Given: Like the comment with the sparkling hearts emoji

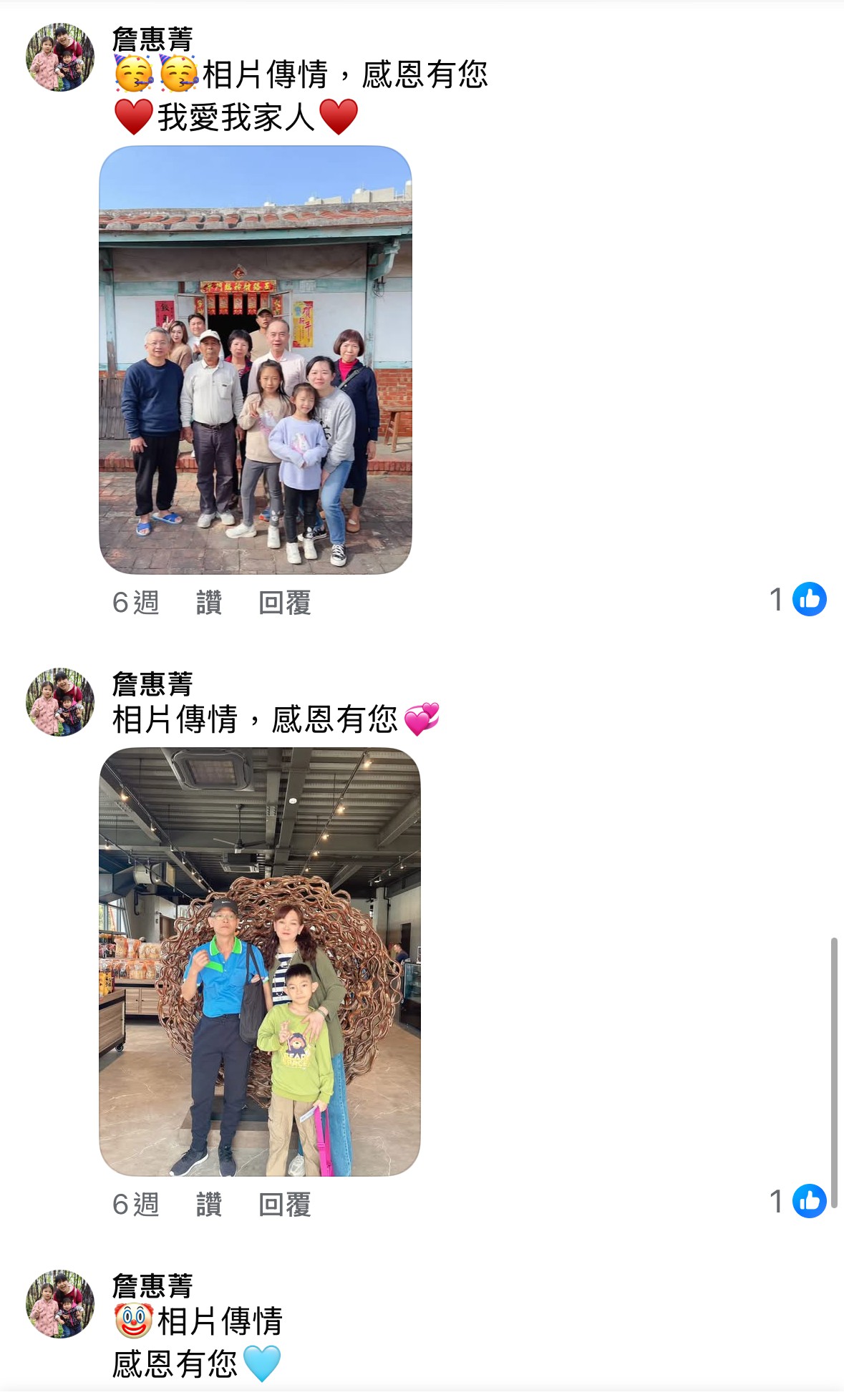Looking at the screenshot, I should coord(208,1204).
